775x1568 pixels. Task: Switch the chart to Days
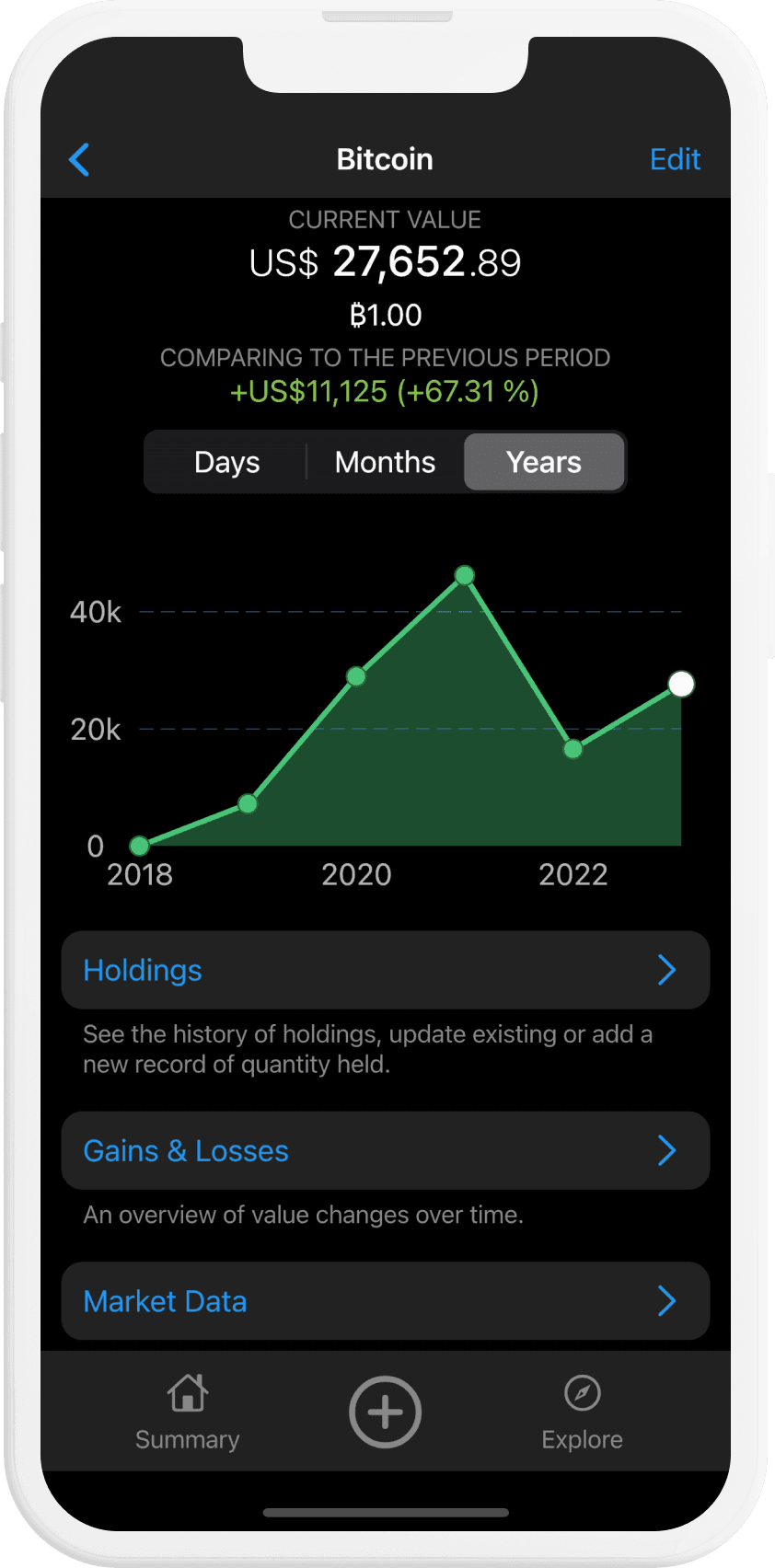pos(226,462)
